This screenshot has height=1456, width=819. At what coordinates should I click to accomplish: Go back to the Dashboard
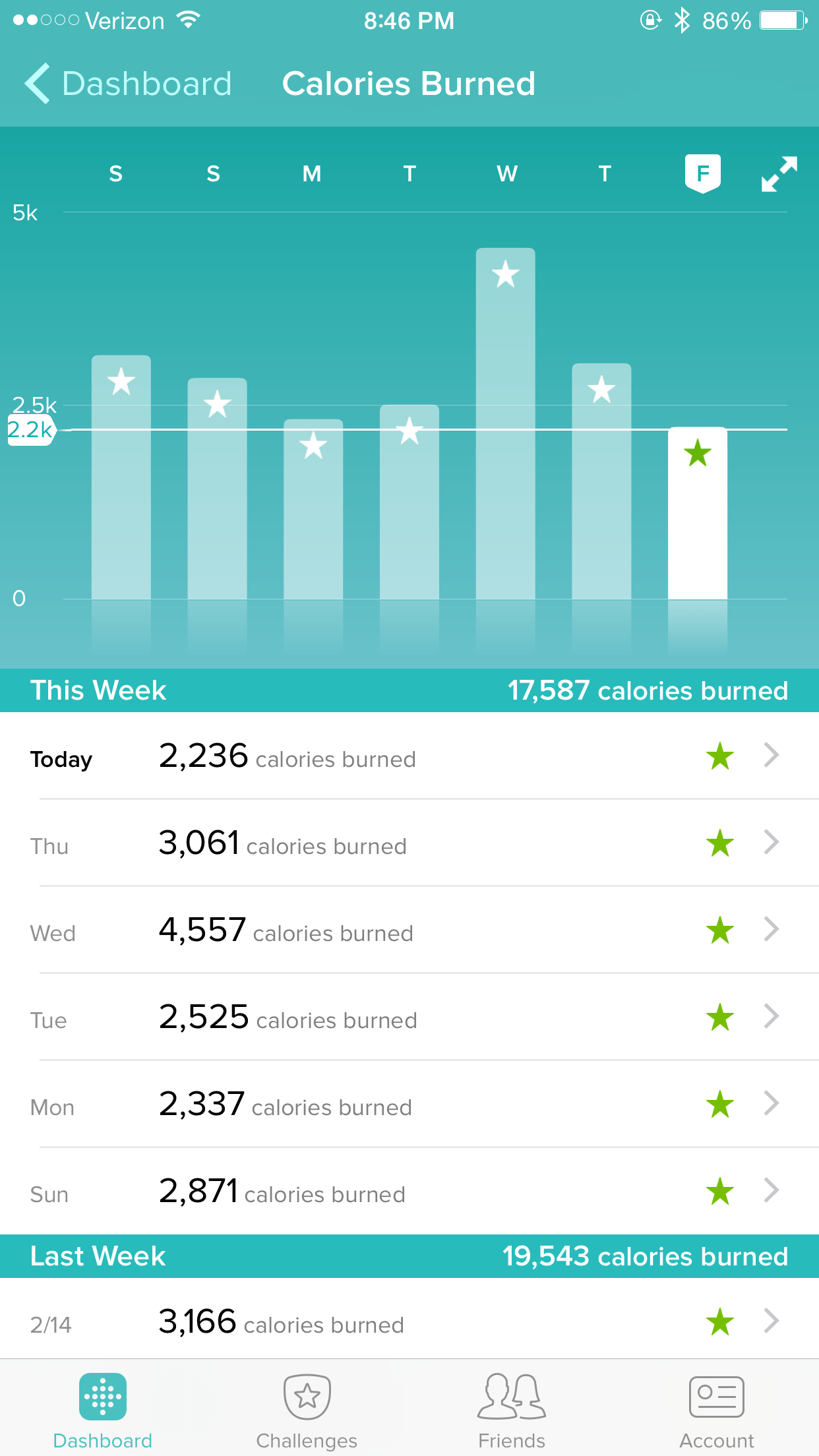(x=129, y=84)
